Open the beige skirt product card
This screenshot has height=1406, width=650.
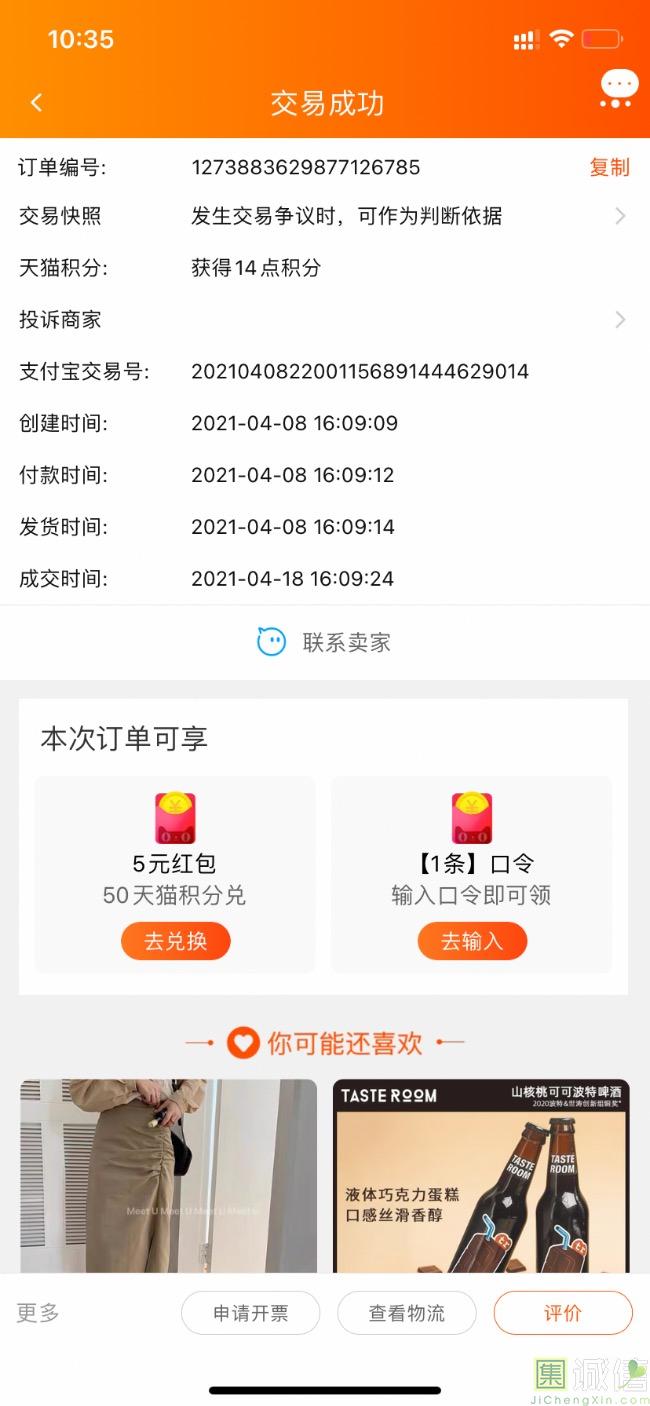[x=168, y=1175]
